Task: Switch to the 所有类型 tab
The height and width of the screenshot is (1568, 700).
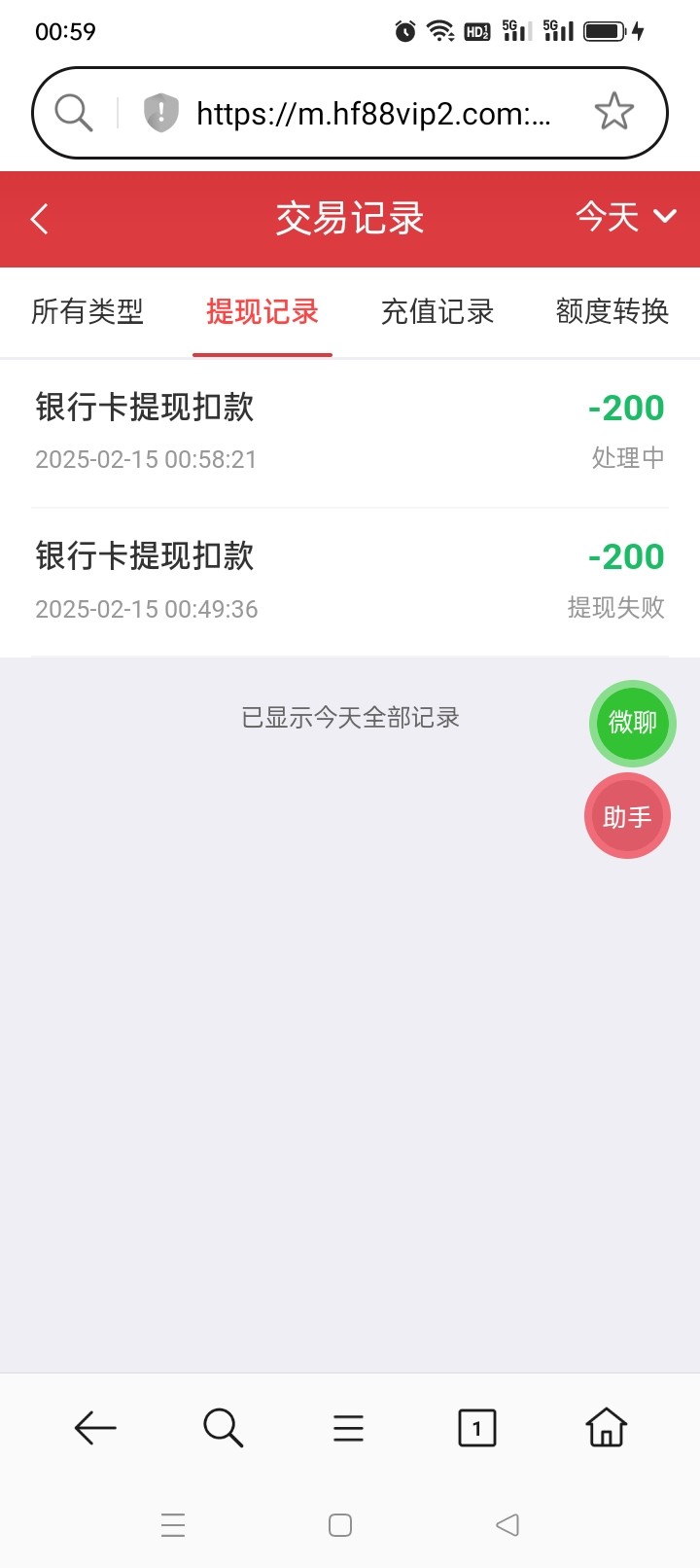Action: pos(87,311)
